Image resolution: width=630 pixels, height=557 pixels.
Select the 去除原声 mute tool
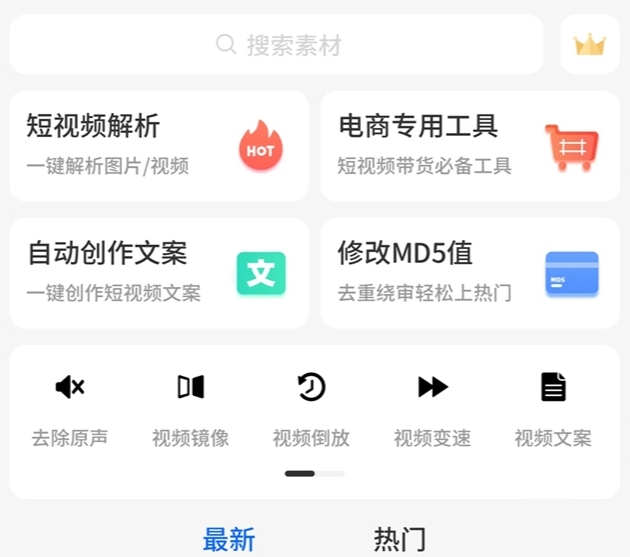70,408
